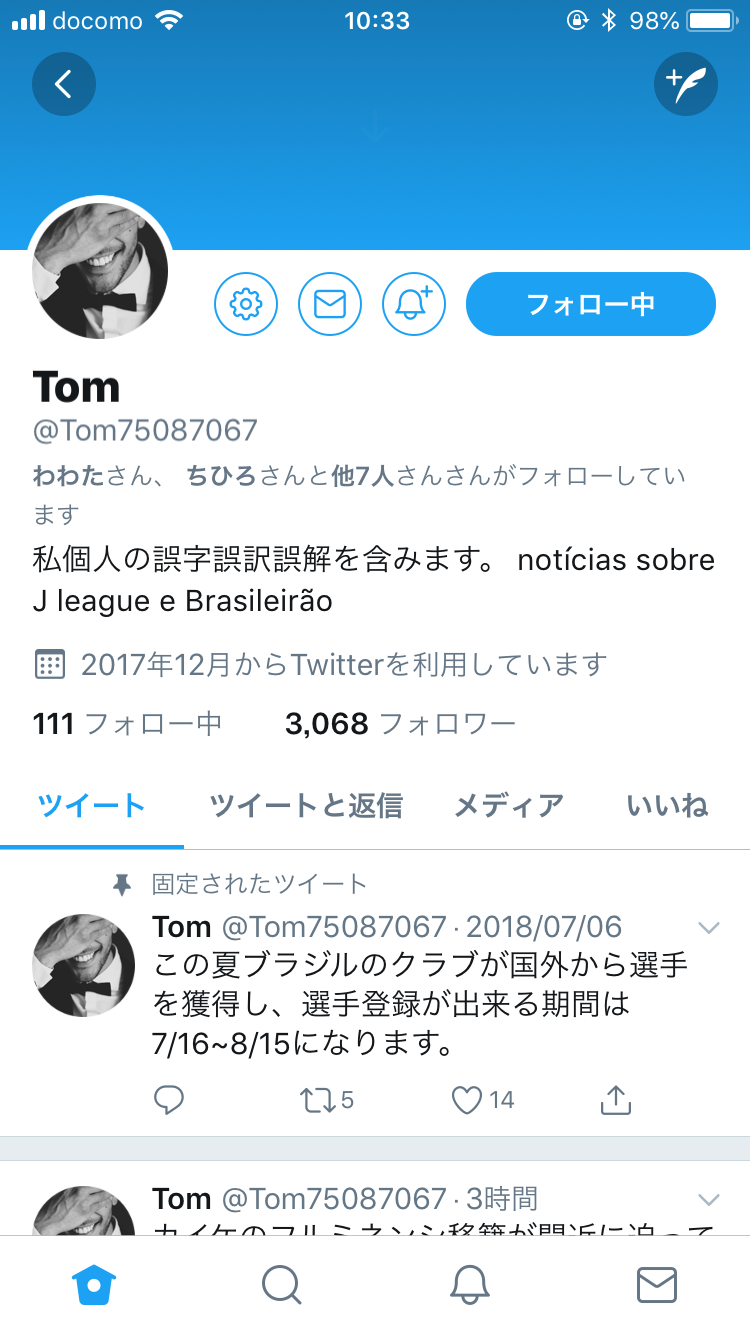Switch to the いいね tab
Screen dimensions: 750x1334
coord(668,805)
